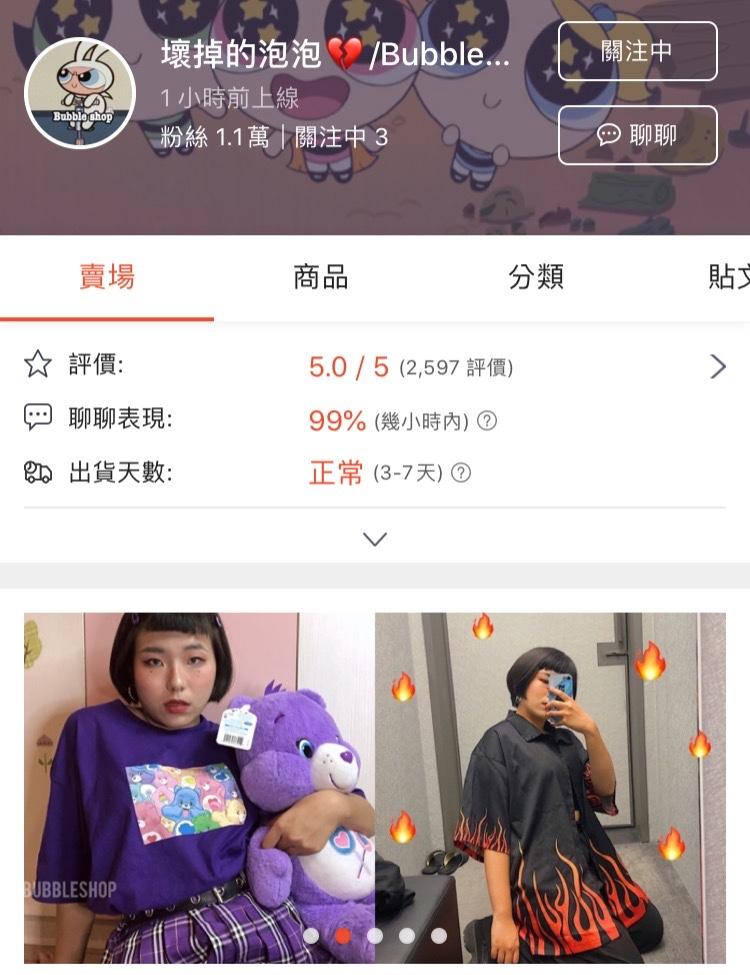Tap the 關注中 following button
750x975 pixels.
pos(637,51)
